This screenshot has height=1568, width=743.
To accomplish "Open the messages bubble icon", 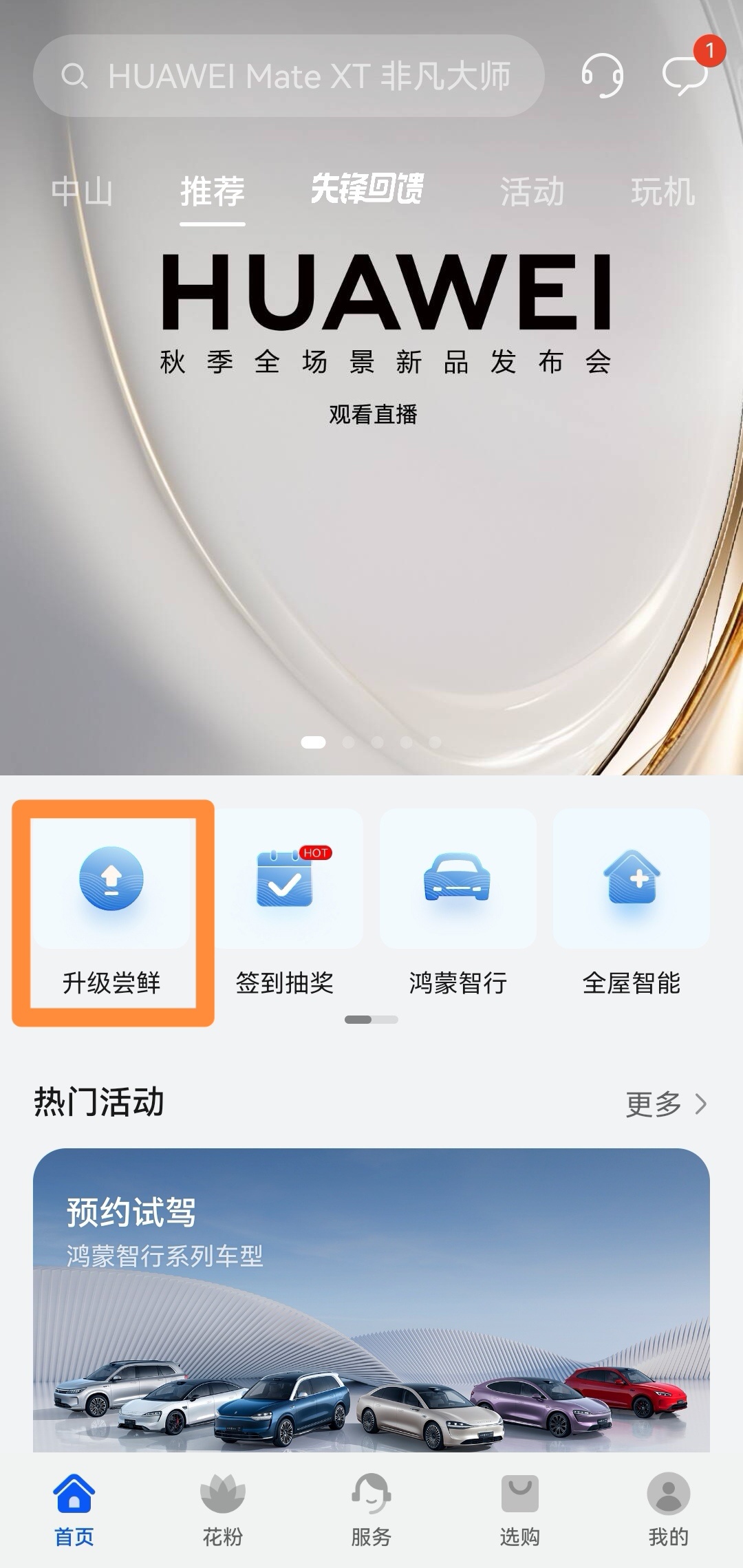I will pos(684,74).
